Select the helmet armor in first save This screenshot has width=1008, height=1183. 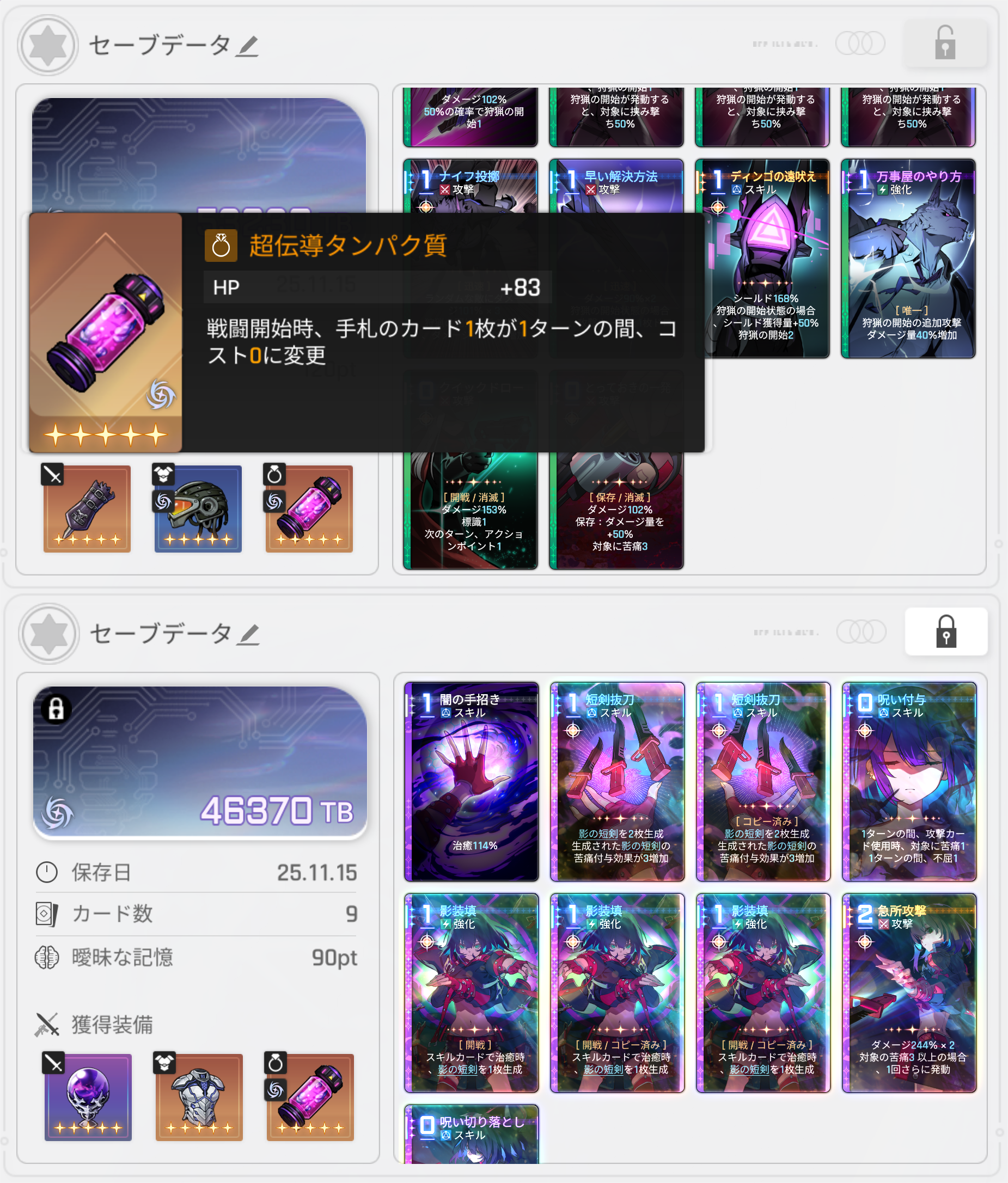[x=198, y=508]
